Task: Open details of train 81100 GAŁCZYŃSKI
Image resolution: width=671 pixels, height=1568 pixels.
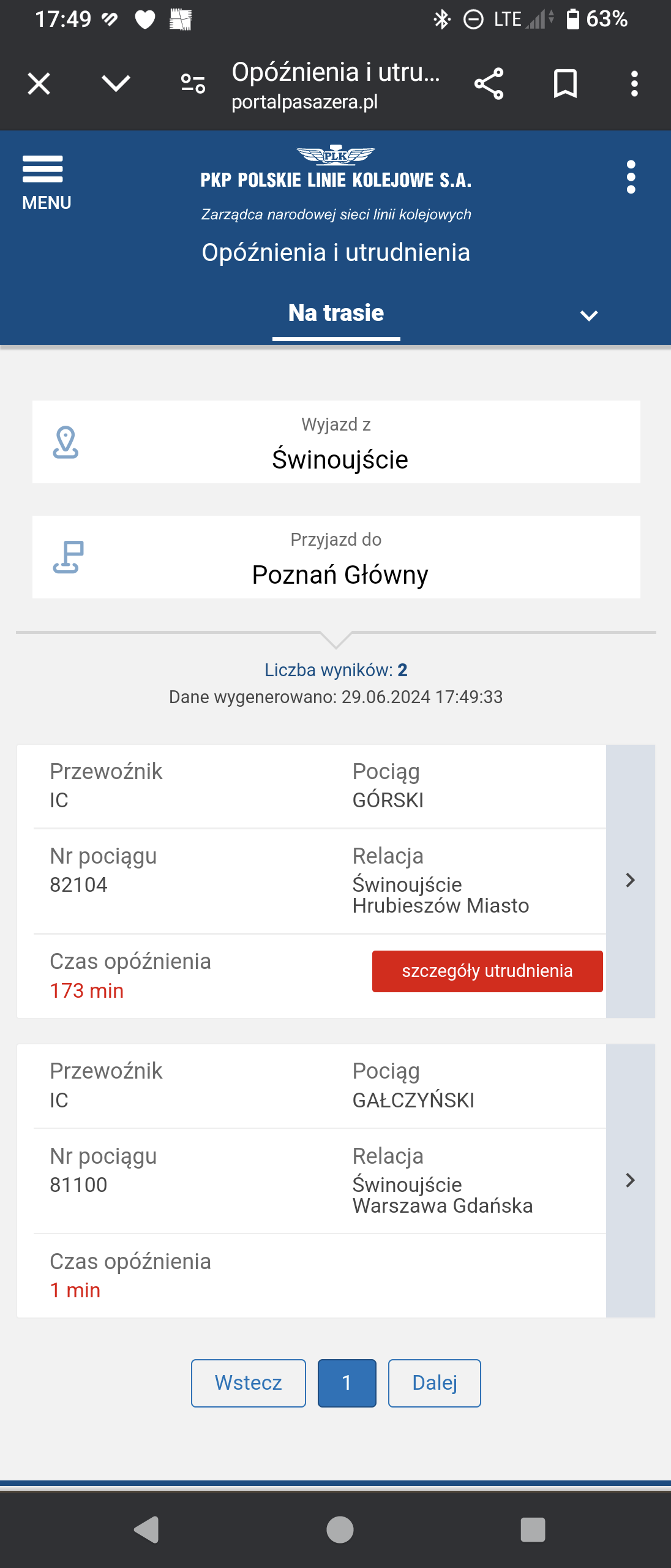Action: 630,1181
